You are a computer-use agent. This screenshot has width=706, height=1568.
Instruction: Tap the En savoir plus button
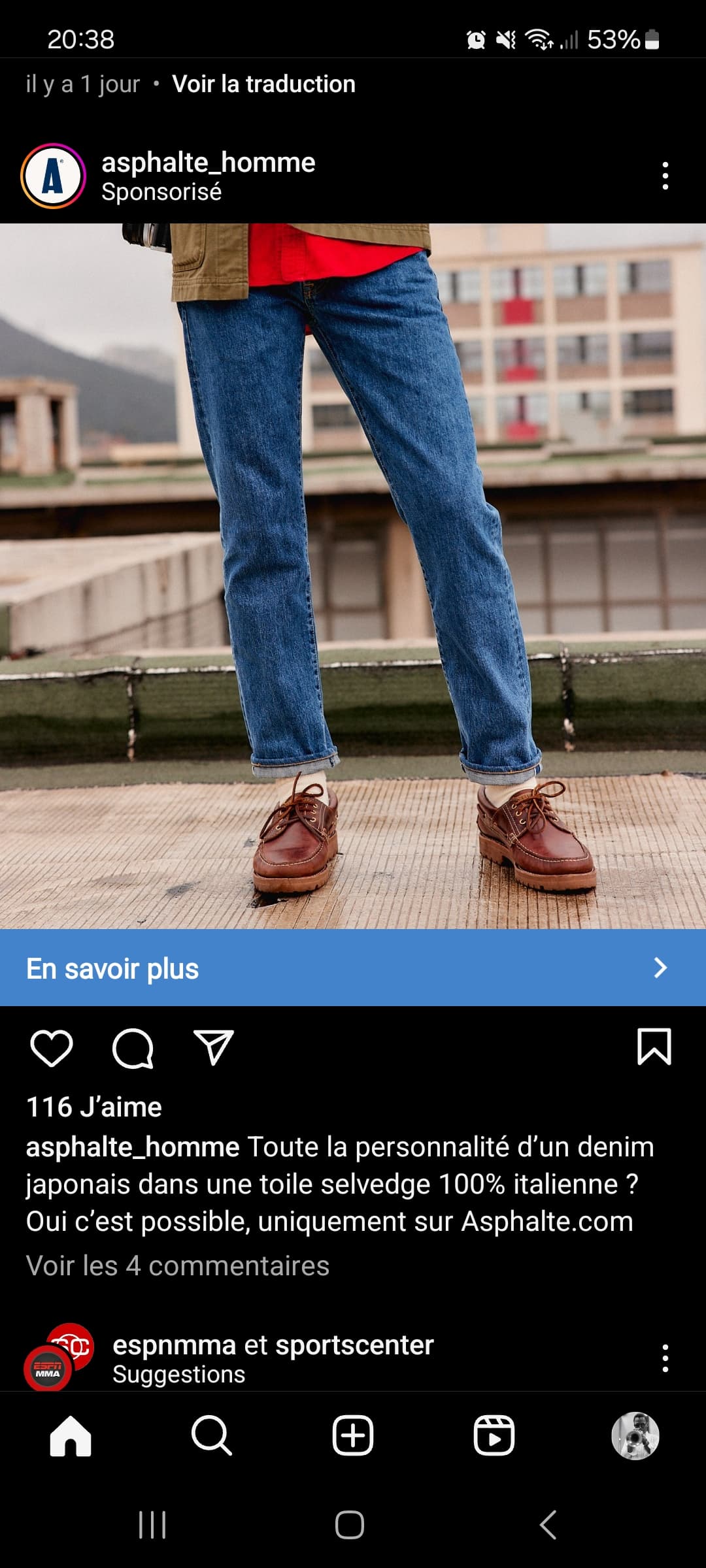click(353, 968)
